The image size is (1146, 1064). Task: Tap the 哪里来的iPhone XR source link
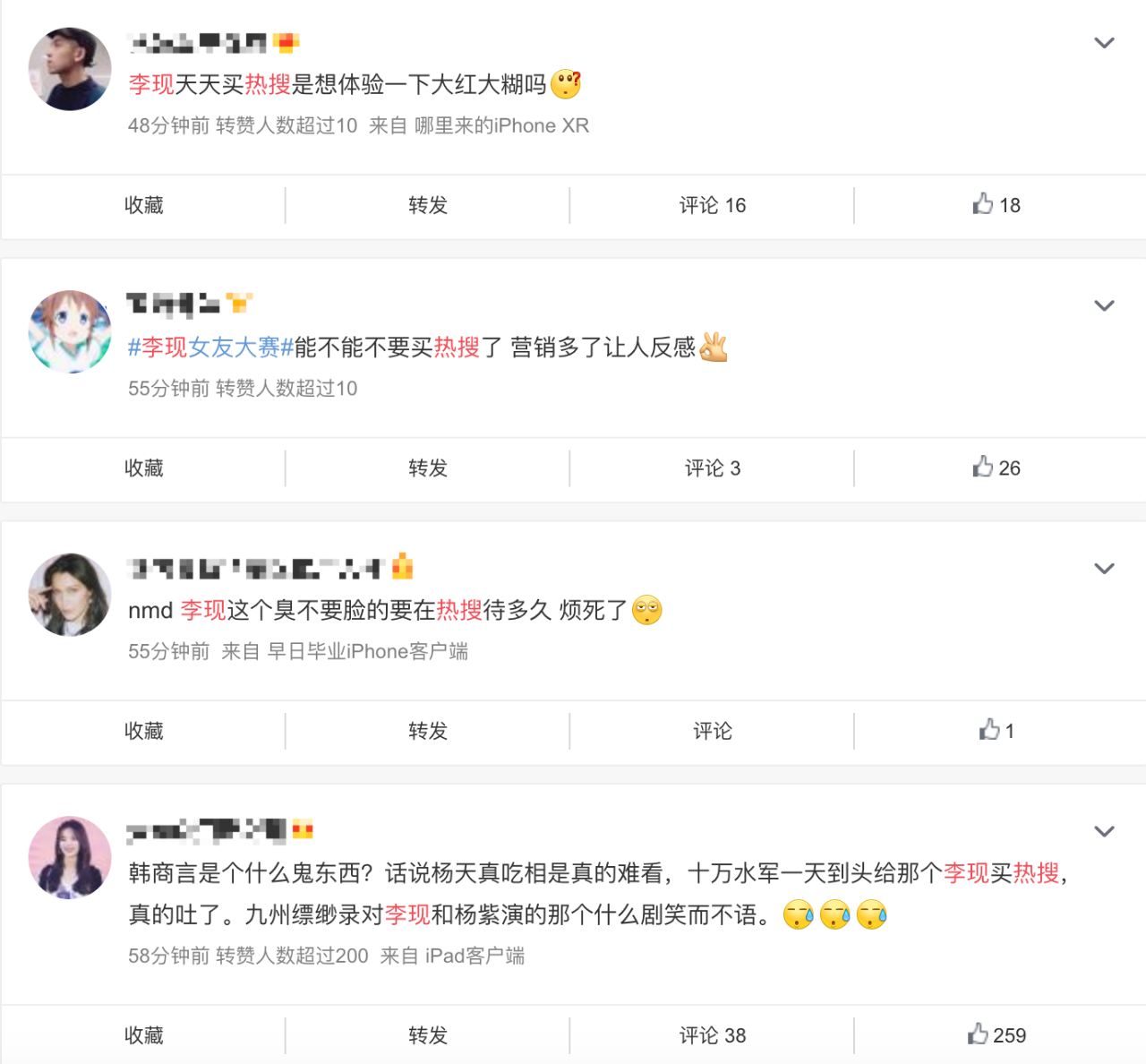[x=501, y=125]
